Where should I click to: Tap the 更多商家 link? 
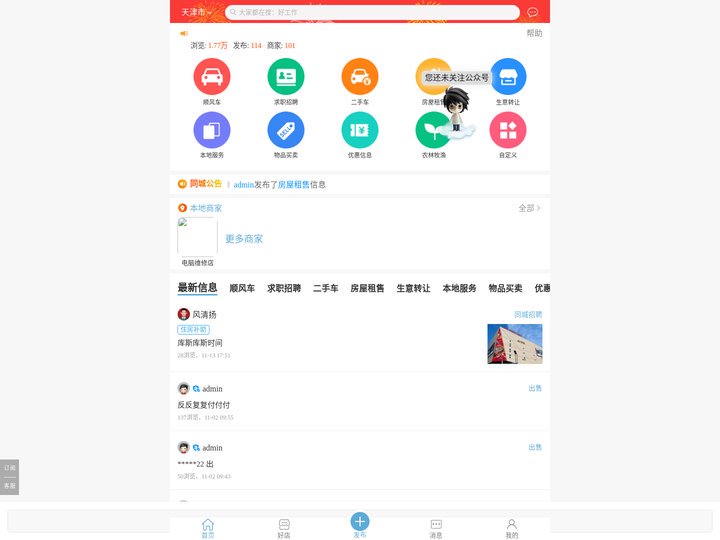[244, 239]
